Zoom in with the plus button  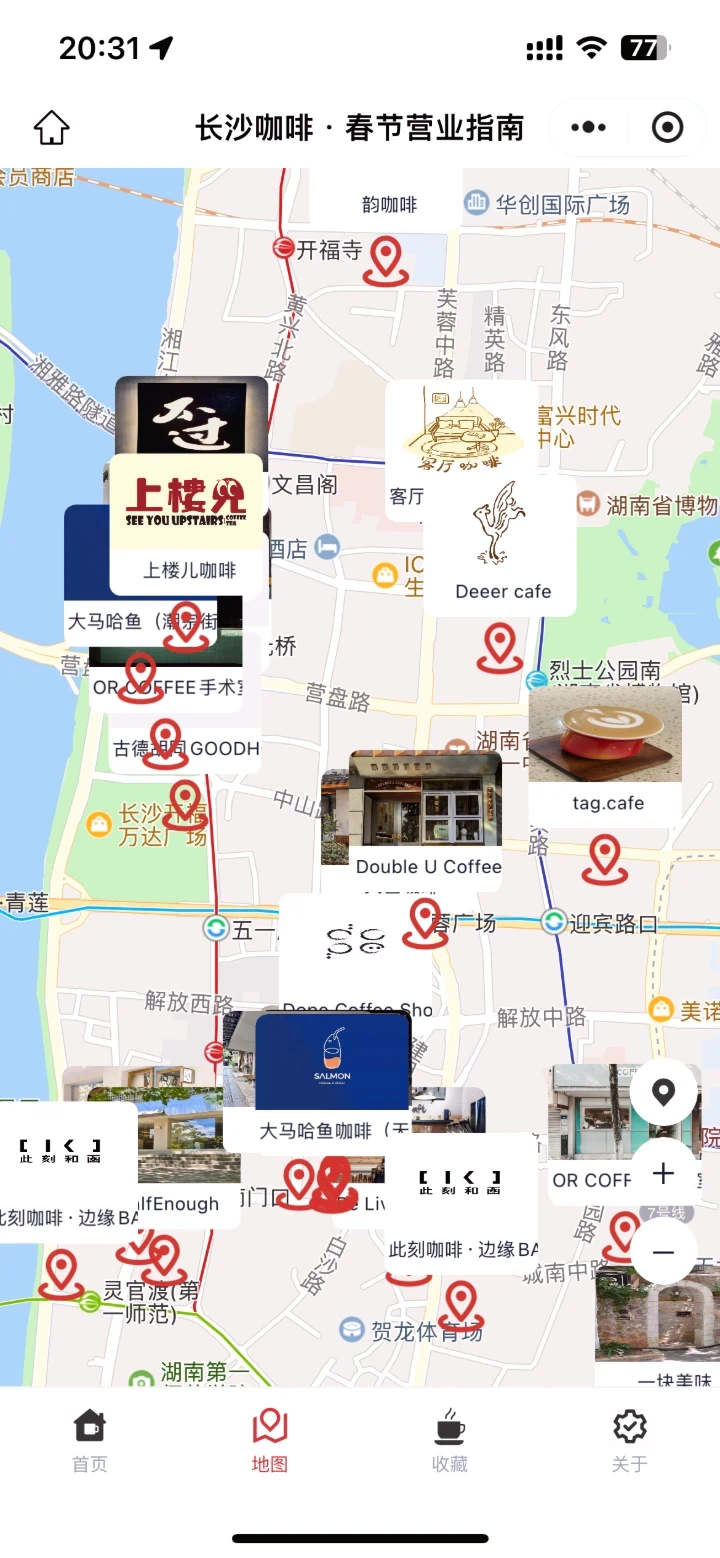pyautogui.click(x=663, y=1173)
